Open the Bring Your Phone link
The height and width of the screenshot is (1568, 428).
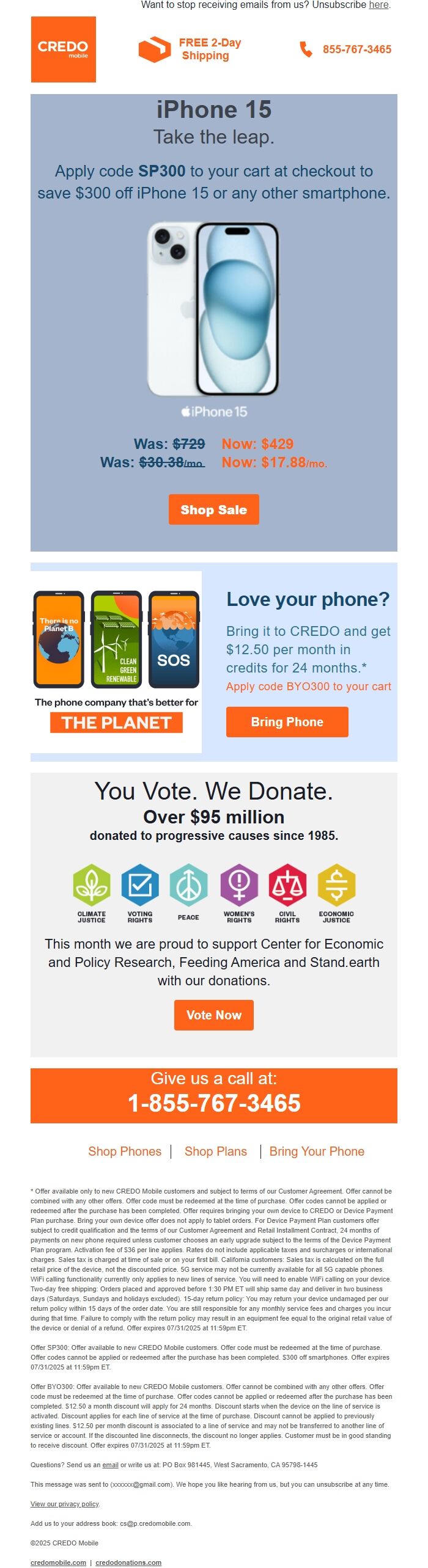[317, 1151]
